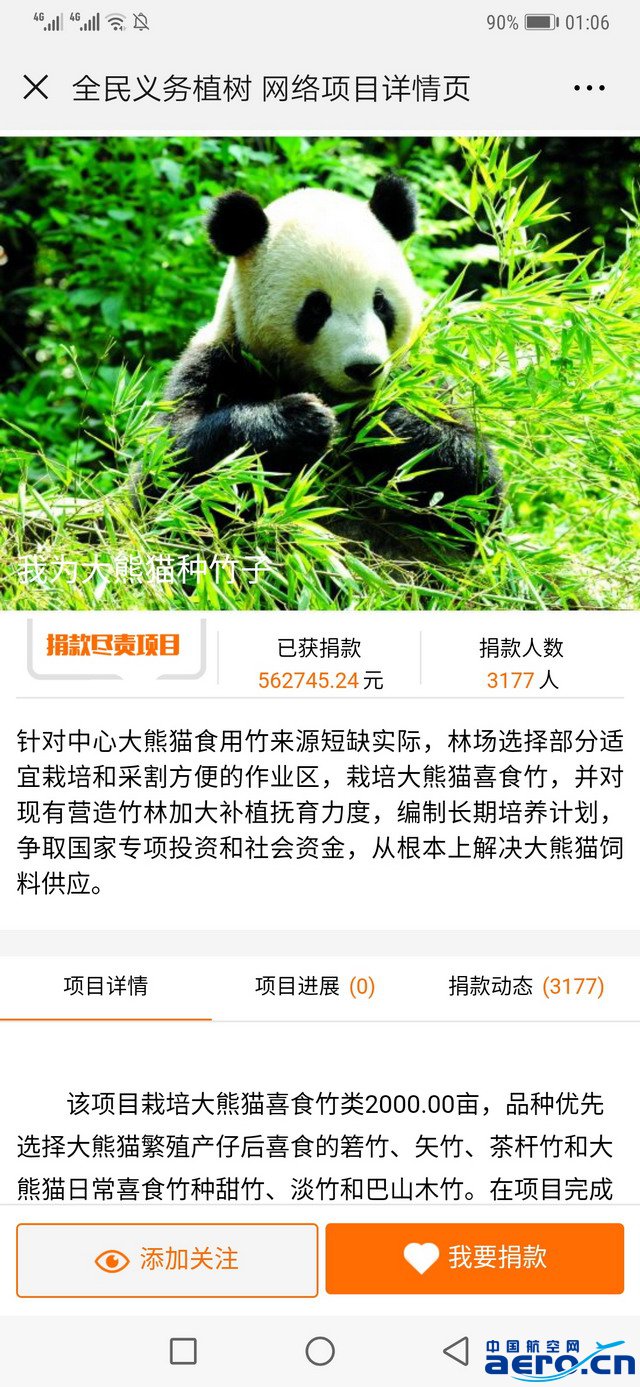Image resolution: width=640 pixels, height=1387 pixels.
Task: Go back with the system back button
Action: pos(456,1351)
